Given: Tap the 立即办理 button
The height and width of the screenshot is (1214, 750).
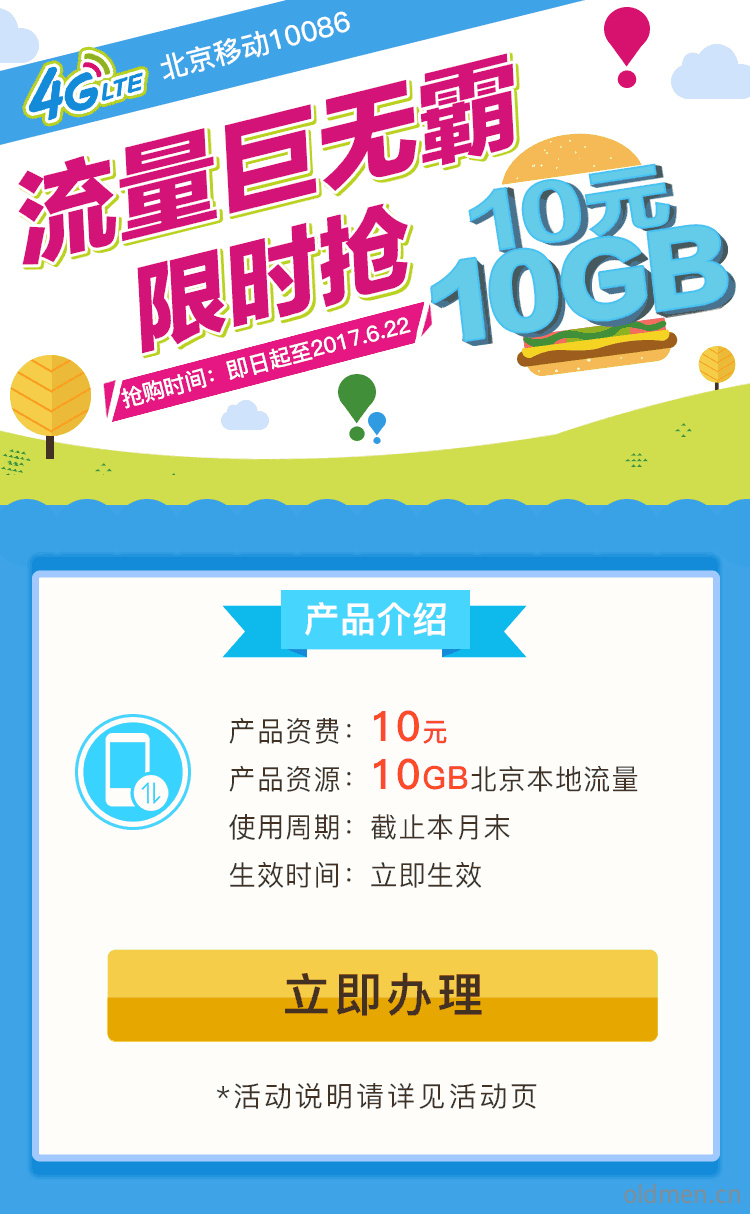Looking at the screenshot, I should [x=382, y=995].
